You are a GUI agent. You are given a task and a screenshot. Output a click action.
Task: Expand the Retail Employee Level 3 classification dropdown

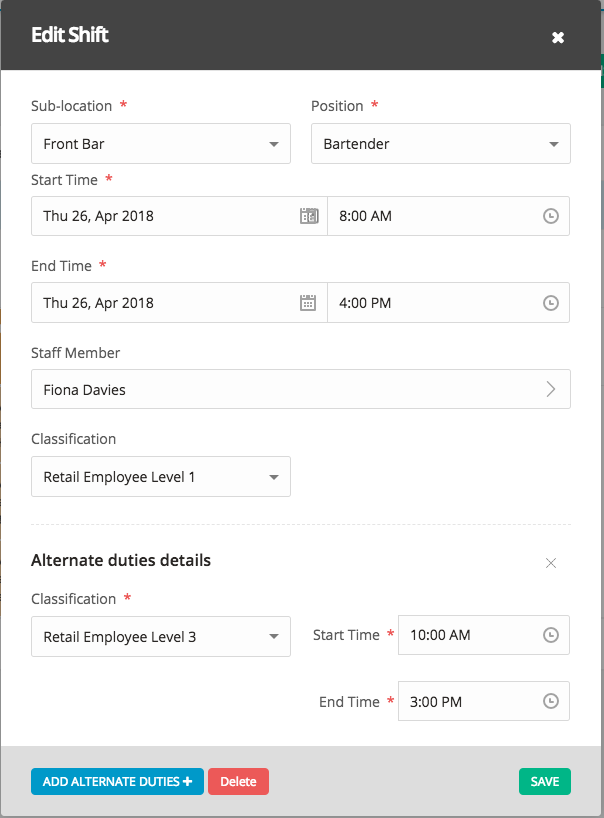click(160, 637)
